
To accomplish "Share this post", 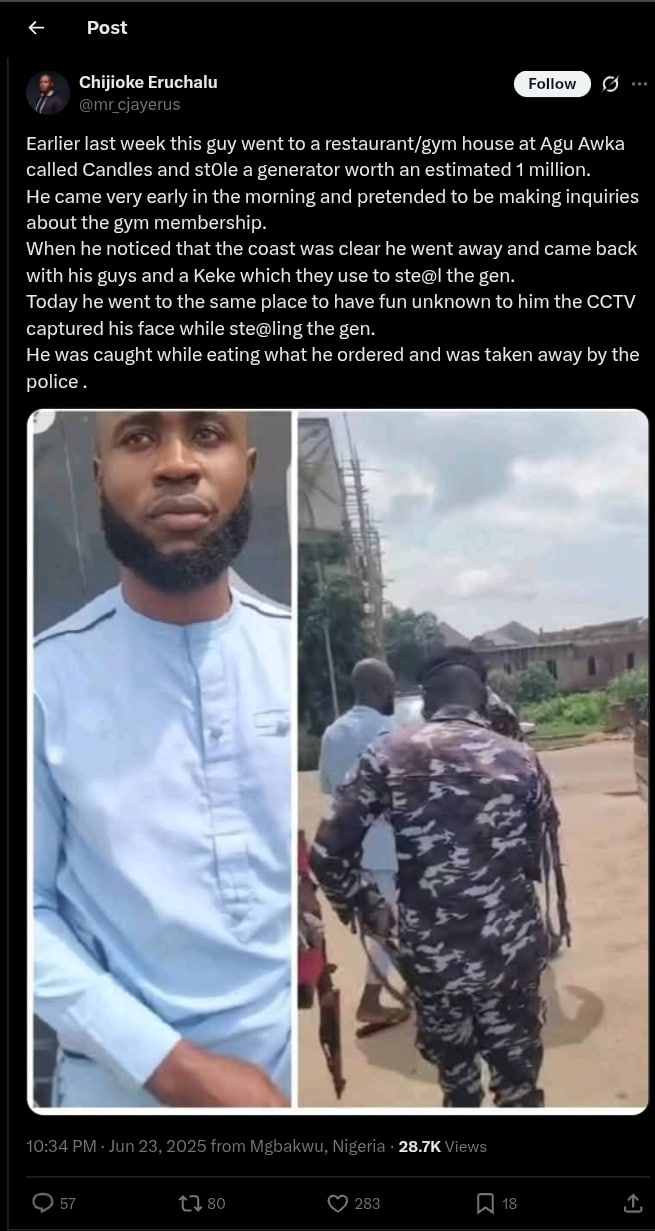I will [x=632, y=1203].
